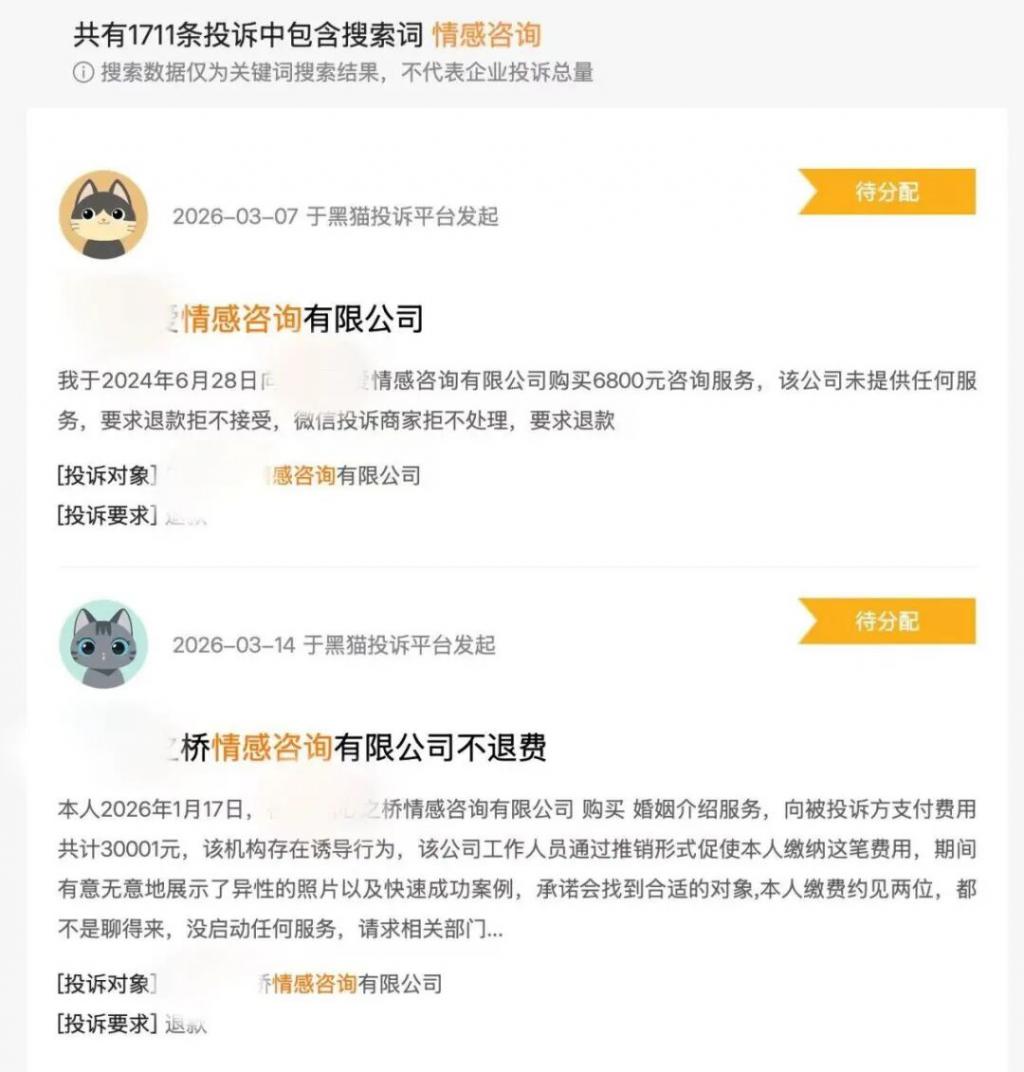The image size is (1024, 1072).
Task: View the profile of the 2026-03-14 complainant
Action: [x=103, y=645]
